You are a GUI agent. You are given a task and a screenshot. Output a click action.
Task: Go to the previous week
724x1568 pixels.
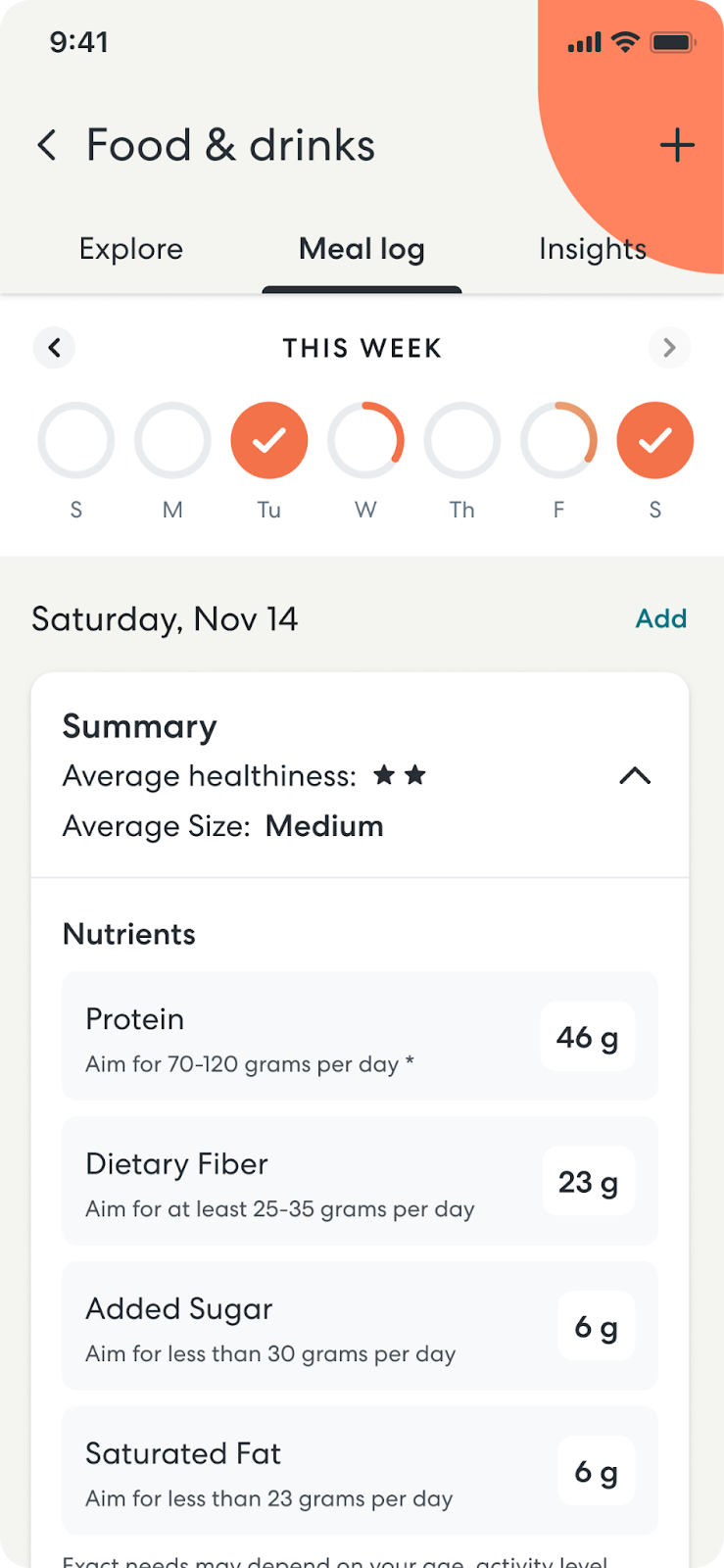click(55, 348)
